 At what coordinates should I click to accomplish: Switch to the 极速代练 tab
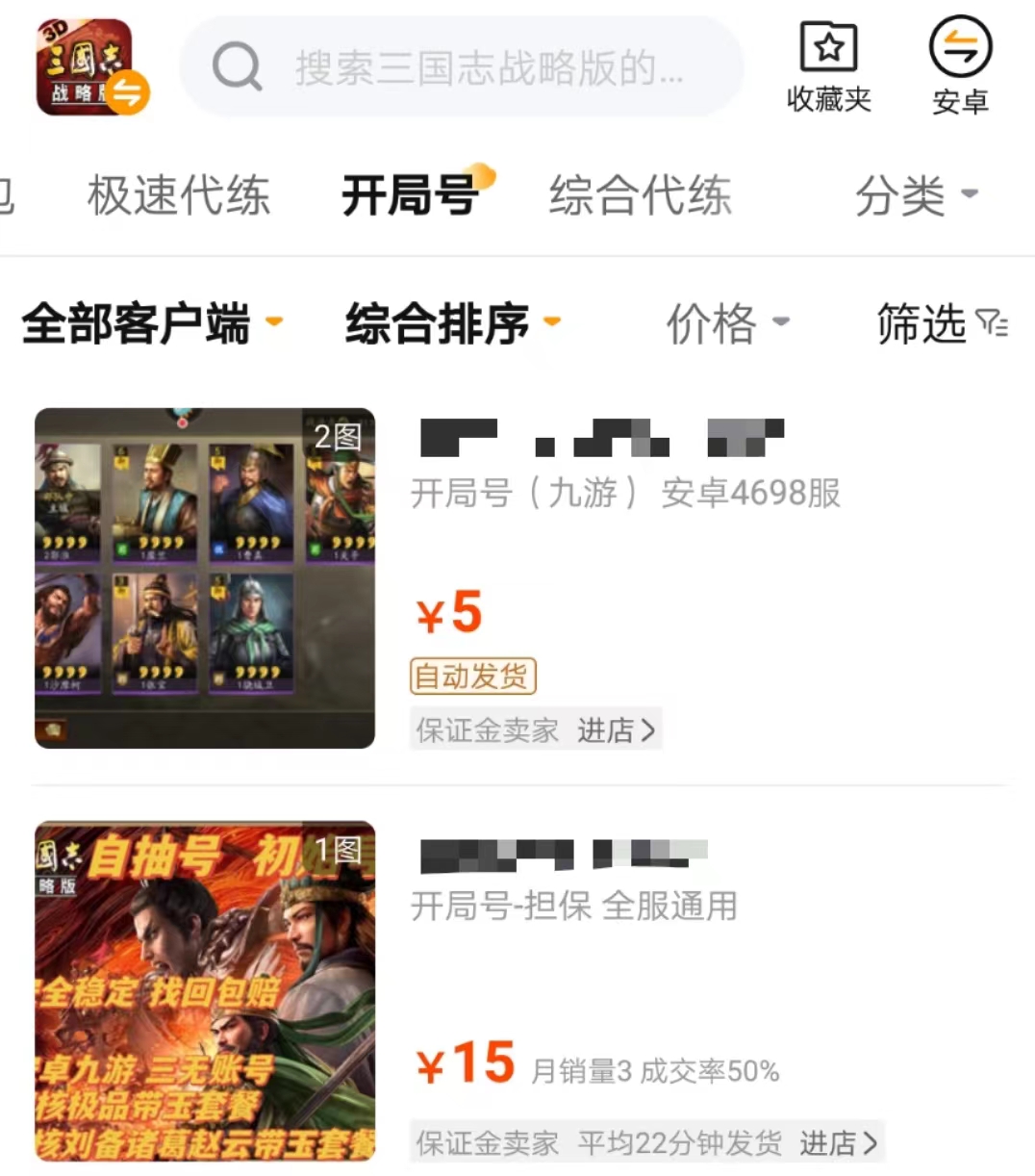click(178, 195)
